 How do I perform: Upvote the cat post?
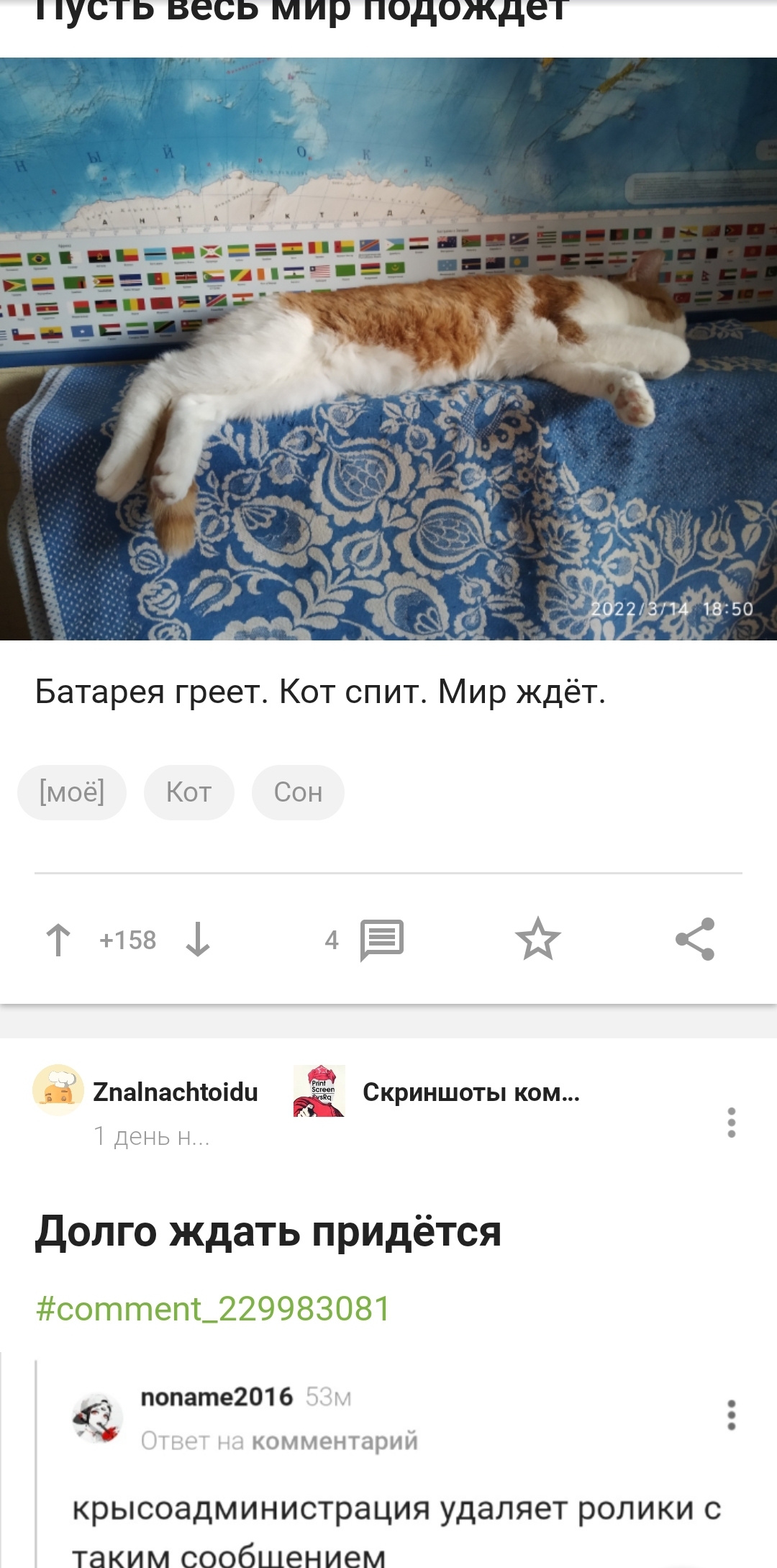58,940
